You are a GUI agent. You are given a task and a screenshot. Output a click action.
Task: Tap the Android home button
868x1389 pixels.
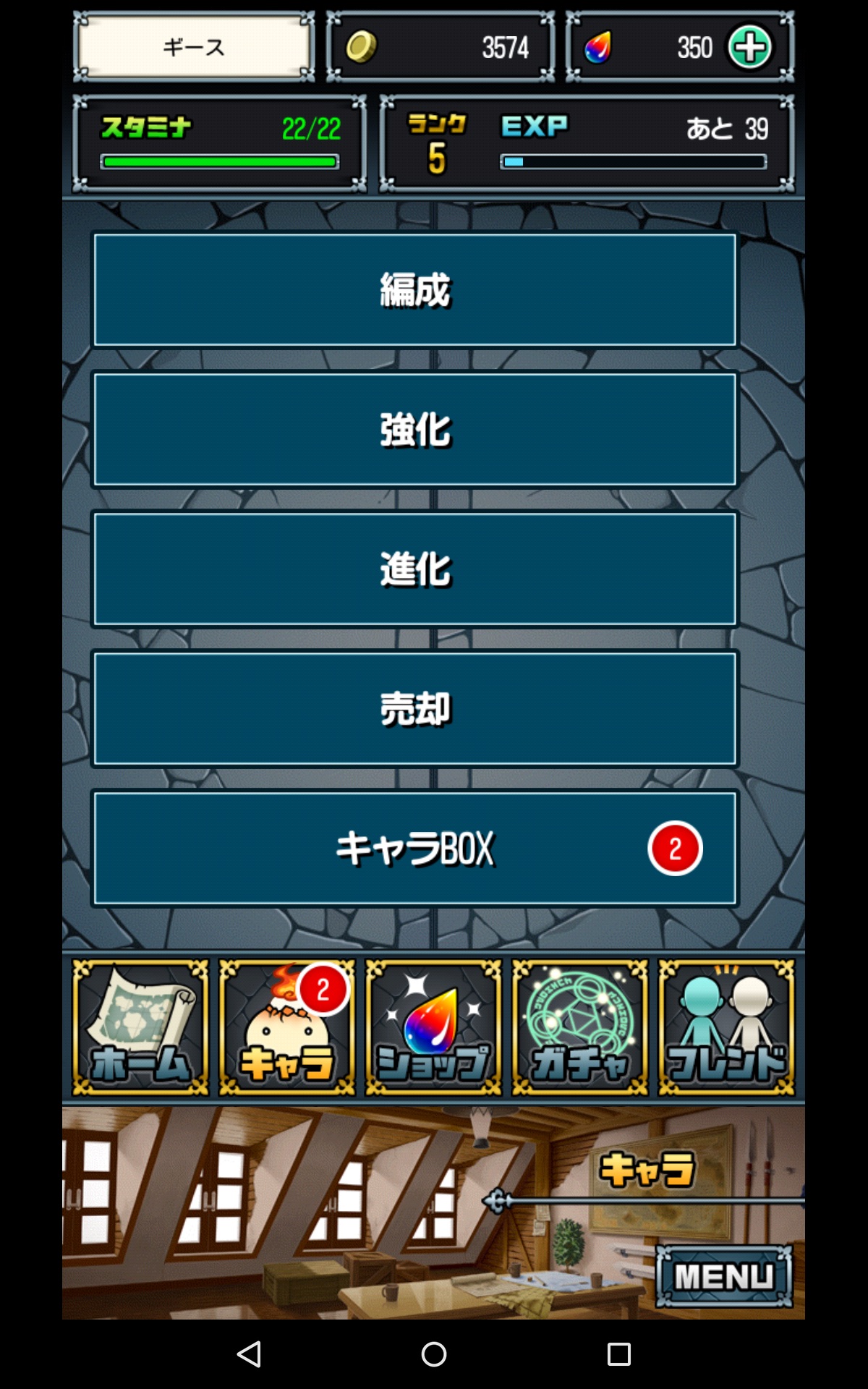pos(434,1354)
